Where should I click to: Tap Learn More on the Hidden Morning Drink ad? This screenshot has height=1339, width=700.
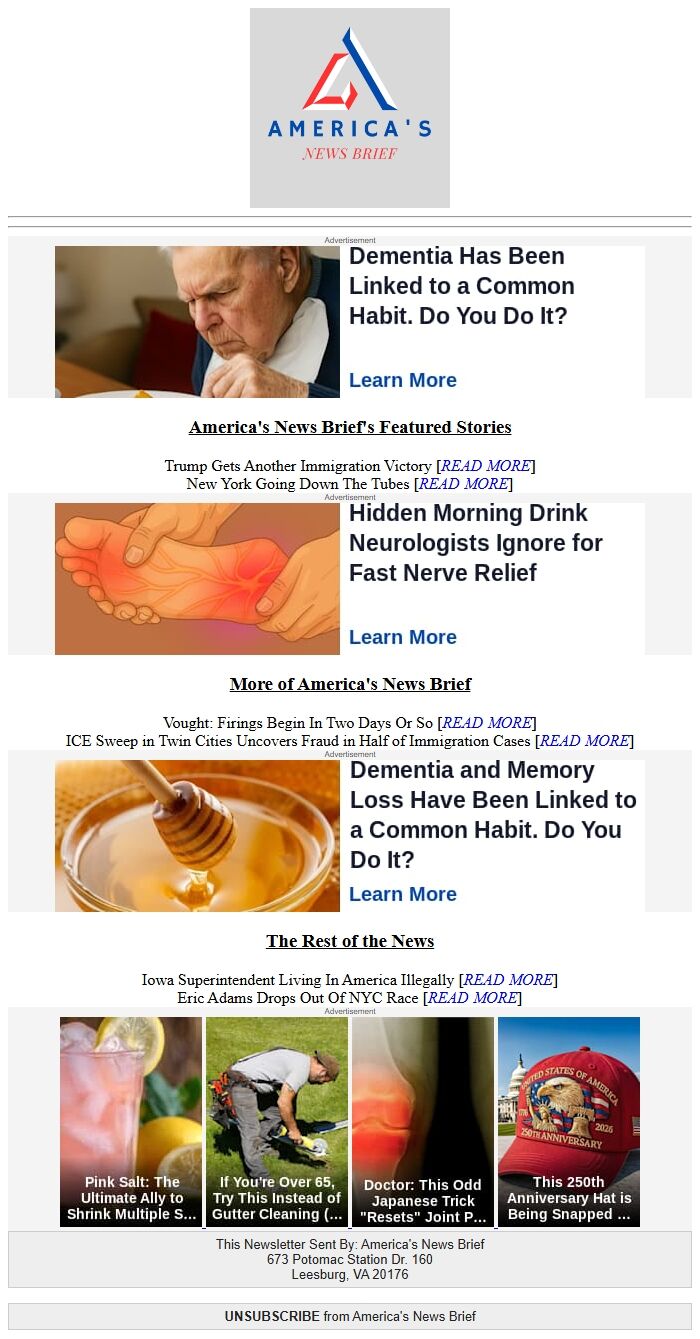[x=402, y=637]
